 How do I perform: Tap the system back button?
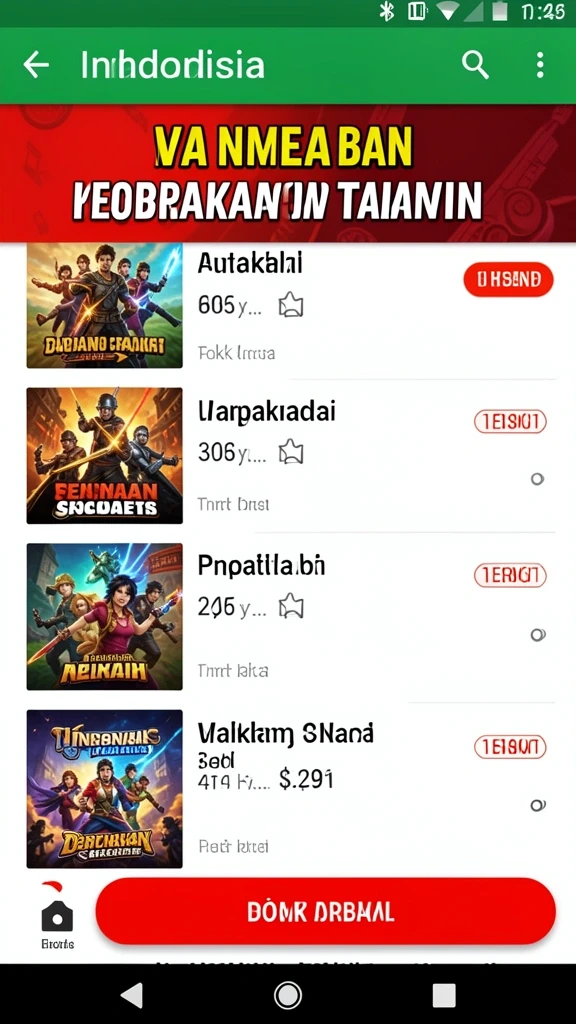point(133,995)
